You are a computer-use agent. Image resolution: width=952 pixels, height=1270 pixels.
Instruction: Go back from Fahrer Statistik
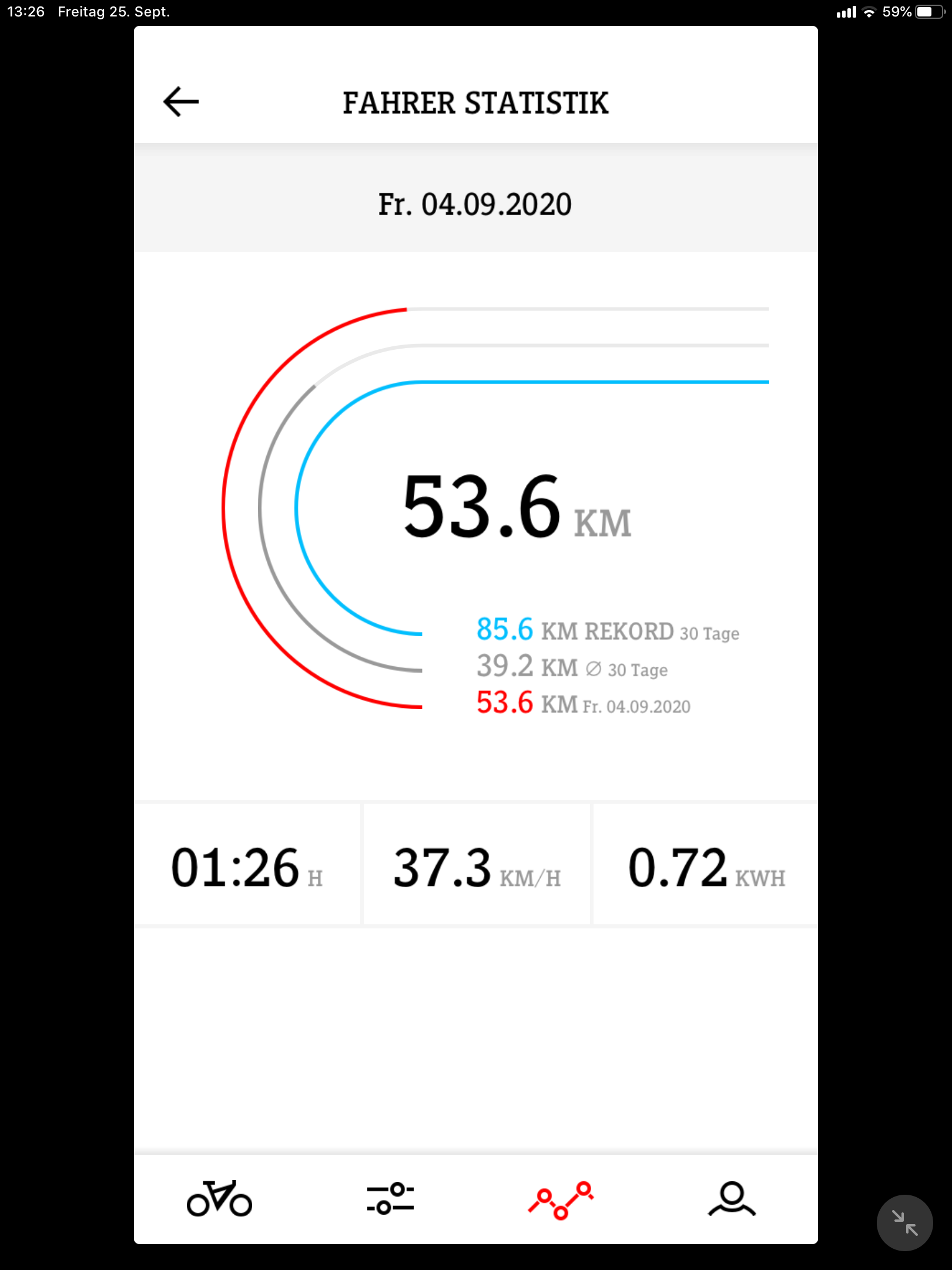click(x=180, y=102)
